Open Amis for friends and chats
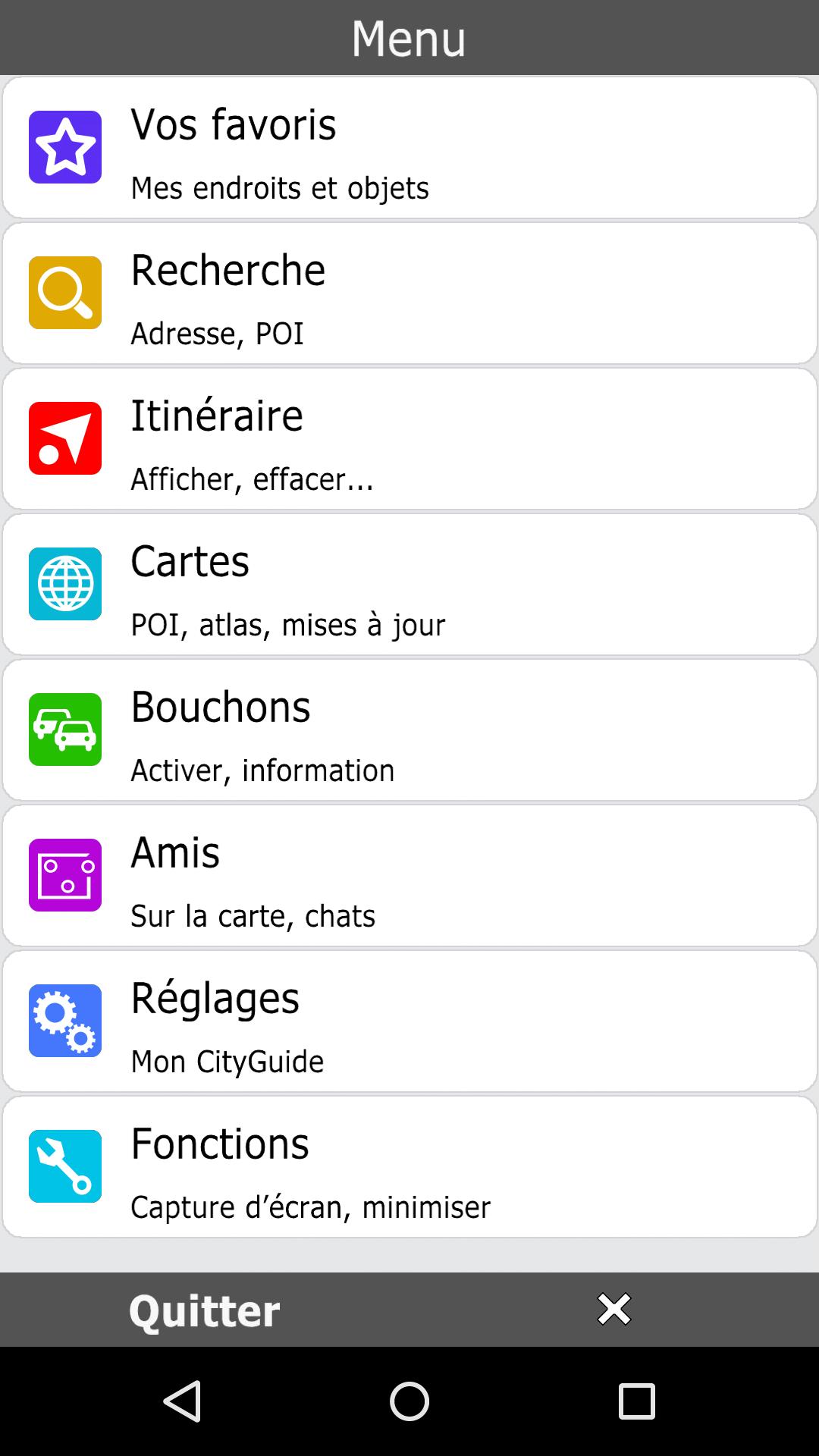Viewport: 819px width, 1456px height. [409, 875]
